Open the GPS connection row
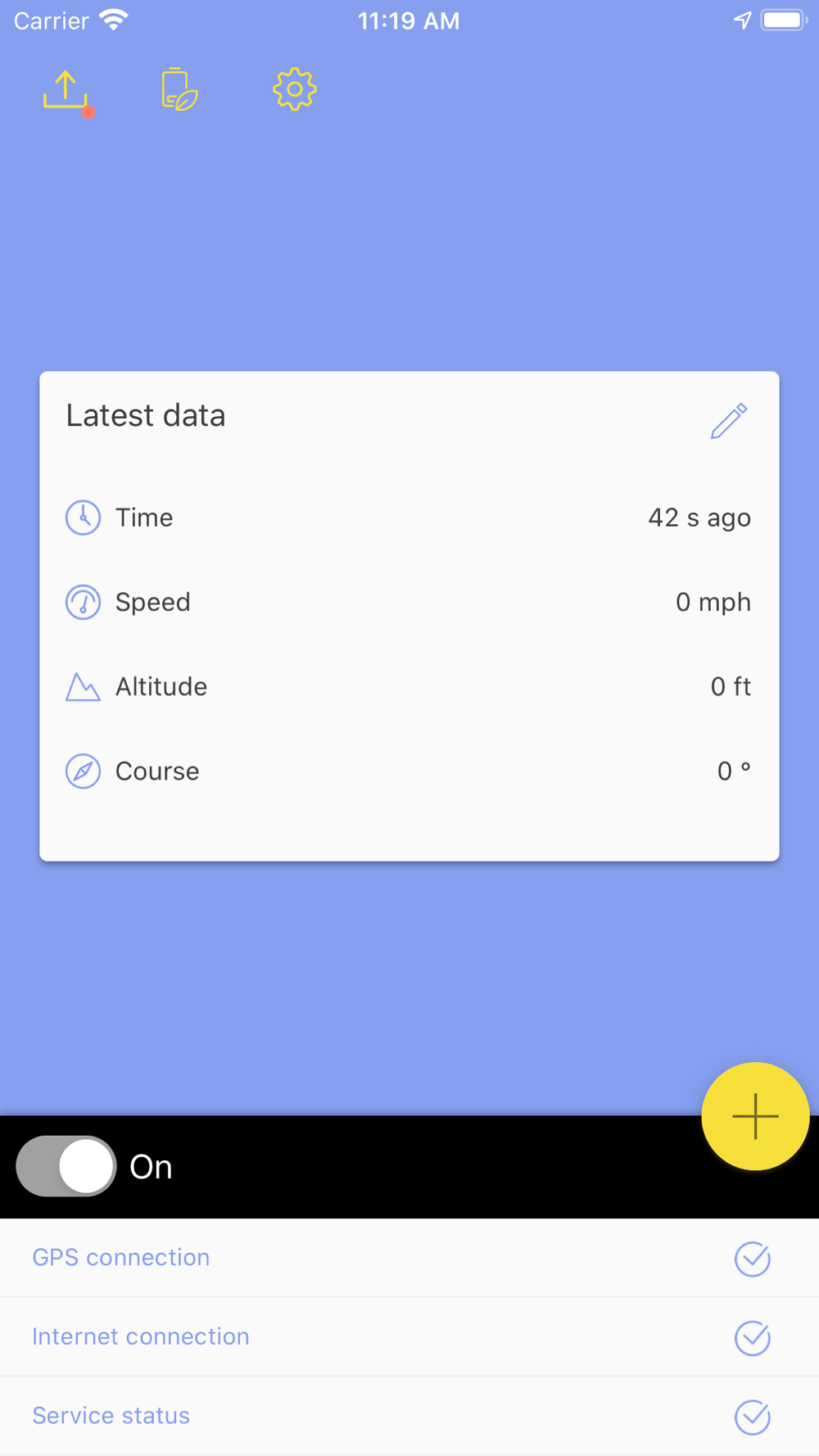Screen dimensions: 819x1456 tap(409, 1258)
